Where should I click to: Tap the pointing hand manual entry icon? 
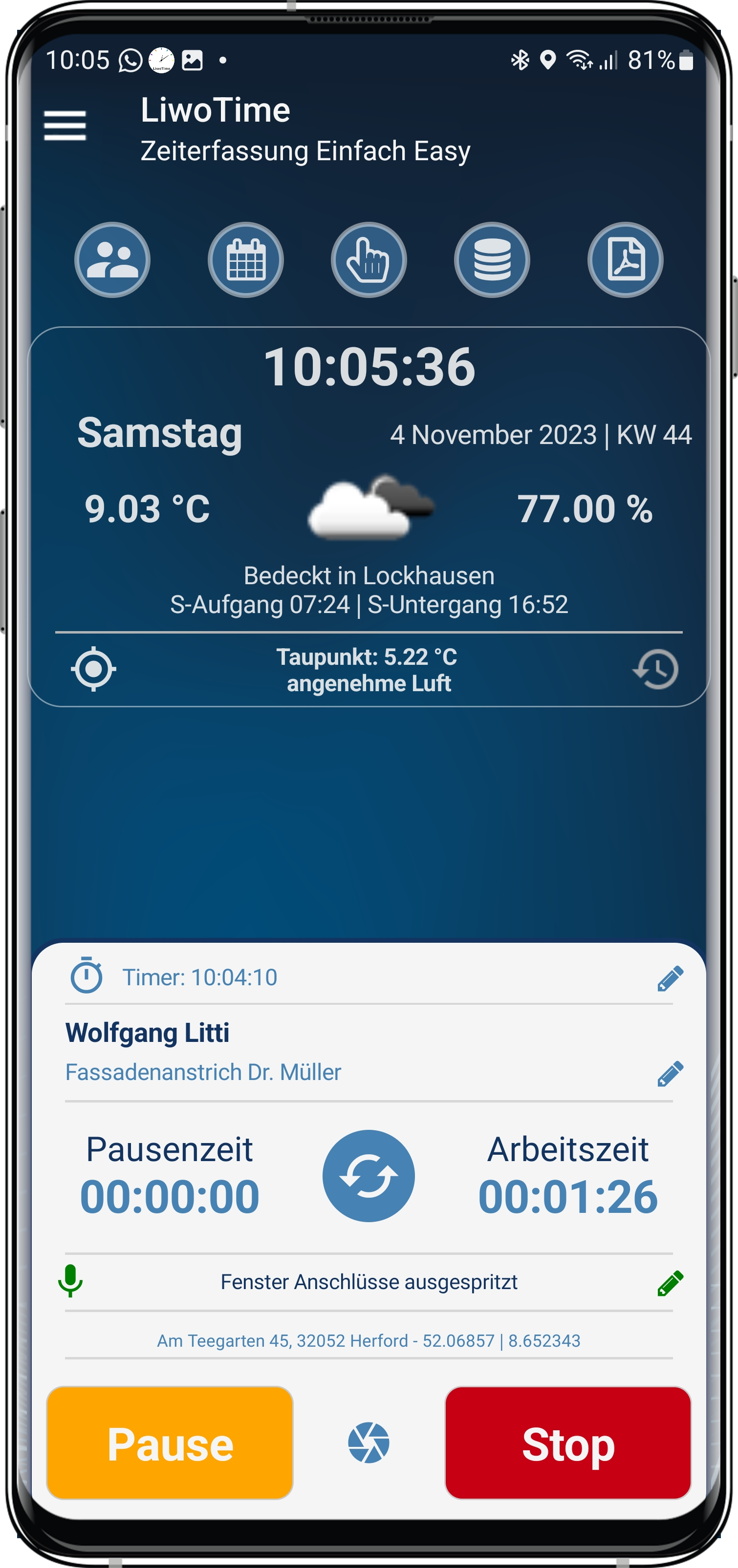(x=369, y=260)
